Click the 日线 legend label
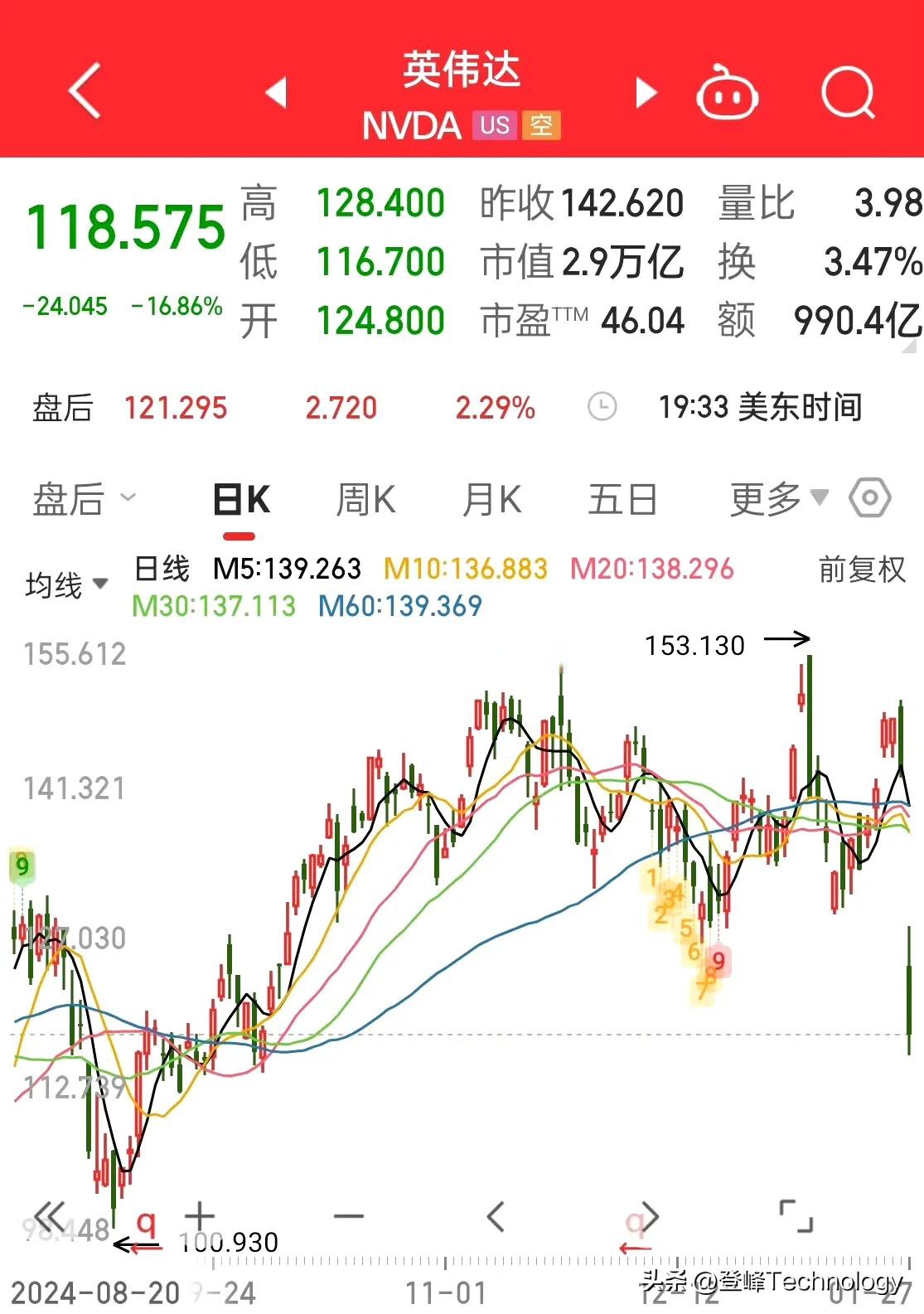The image size is (924, 1314). click(x=161, y=570)
